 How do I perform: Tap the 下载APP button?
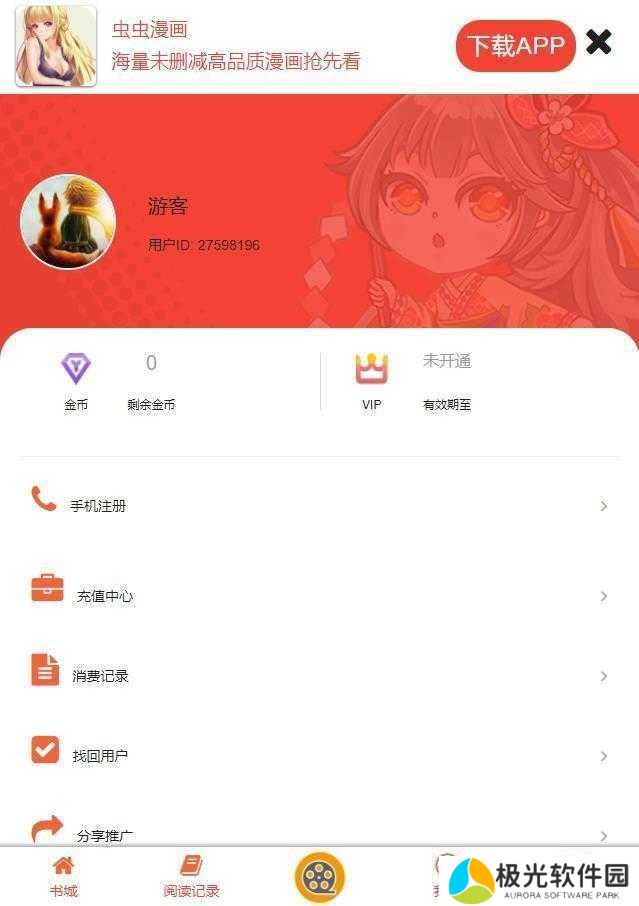tap(515, 45)
